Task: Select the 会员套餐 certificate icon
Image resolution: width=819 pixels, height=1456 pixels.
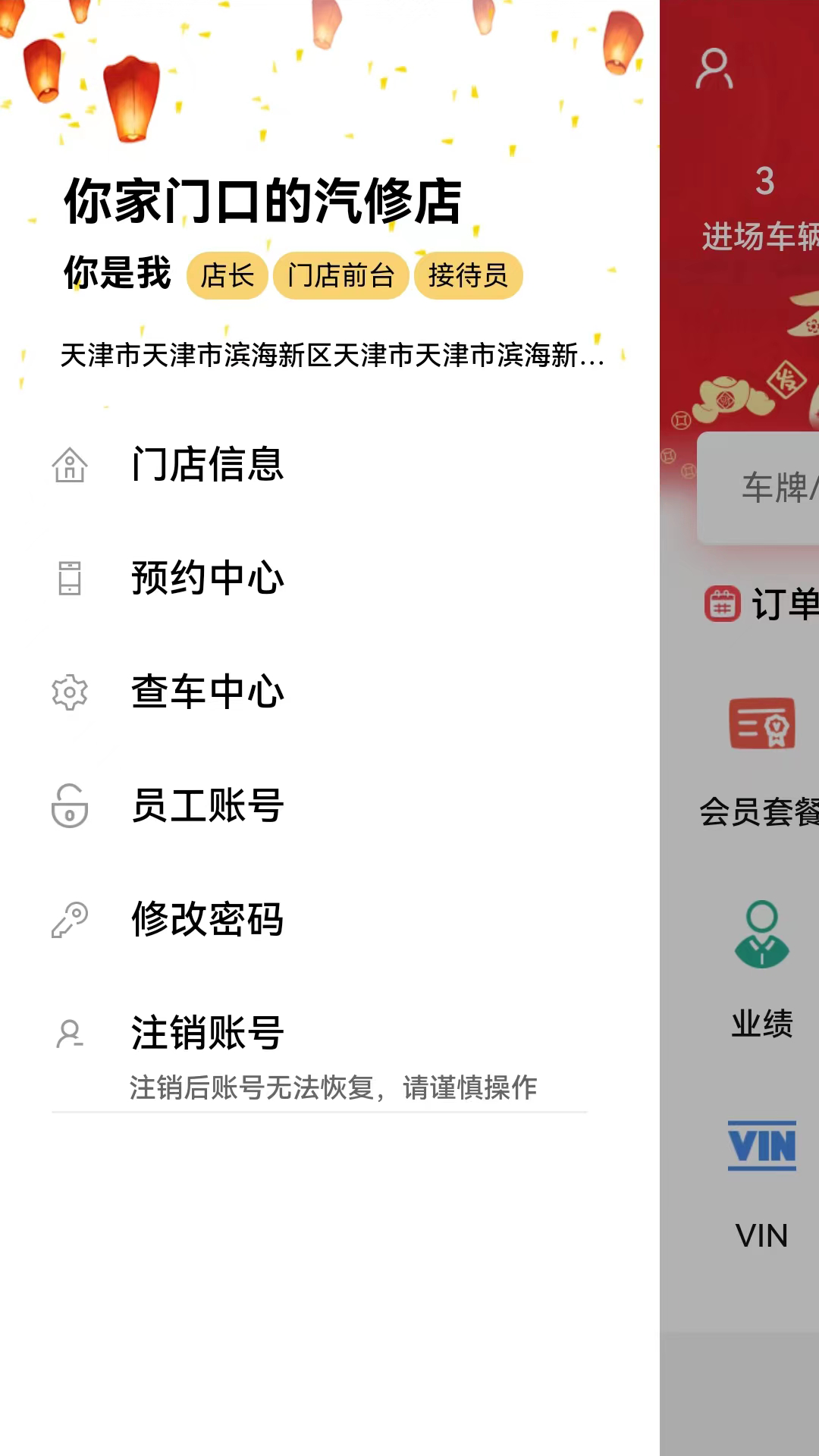Action: point(761,723)
